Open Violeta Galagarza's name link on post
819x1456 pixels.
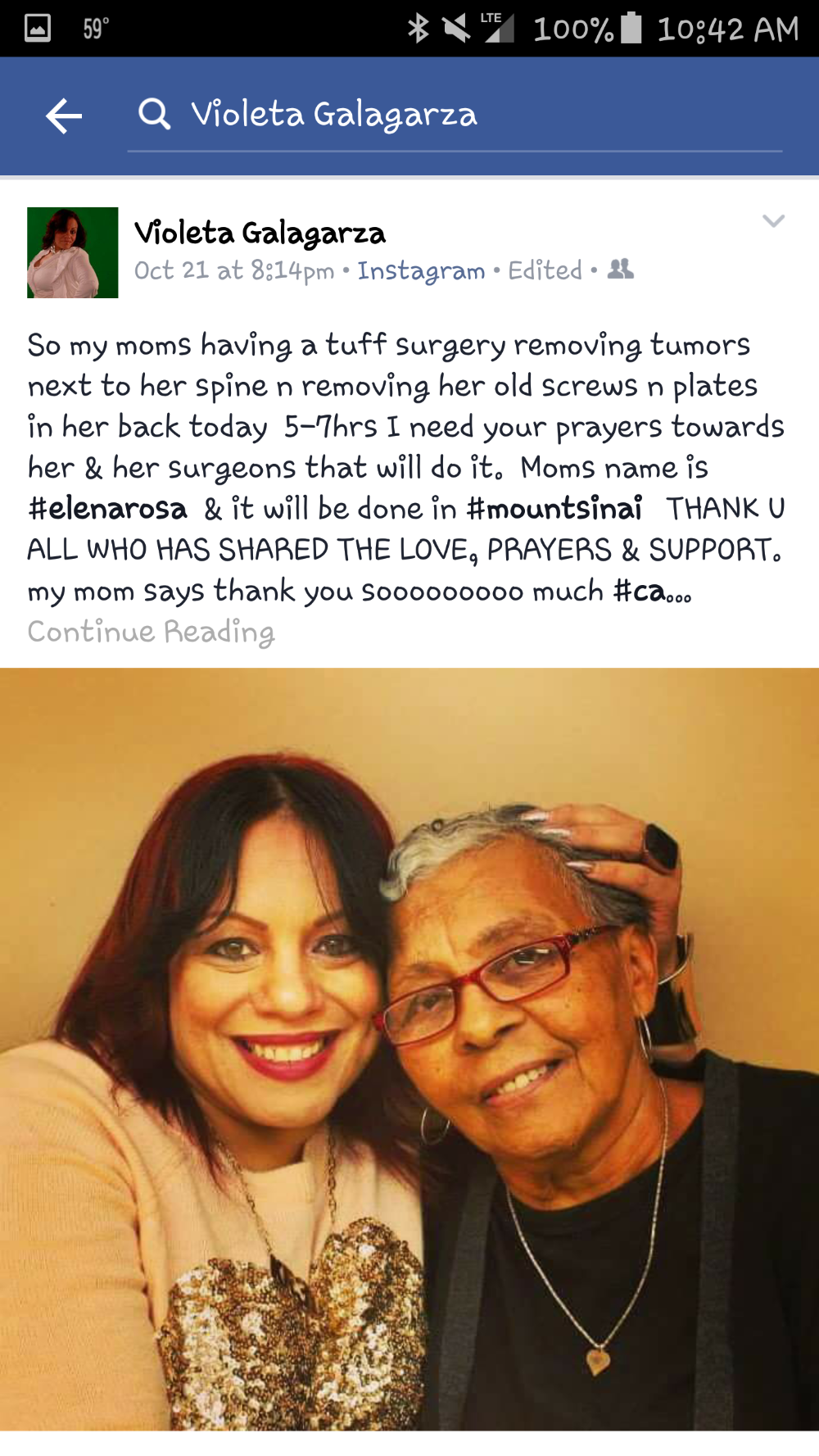(260, 234)
